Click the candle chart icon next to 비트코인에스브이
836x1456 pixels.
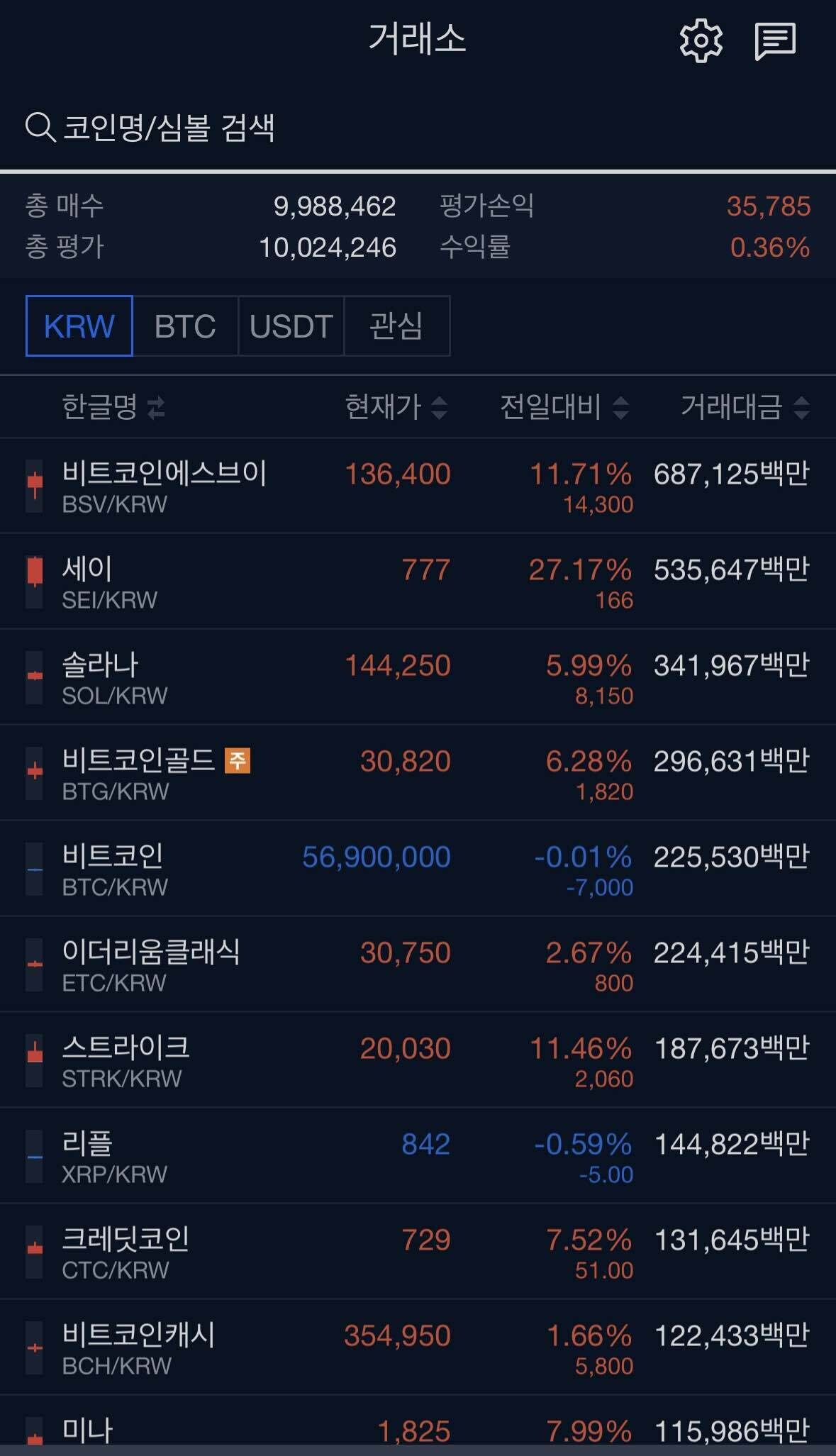pos(33,485)
